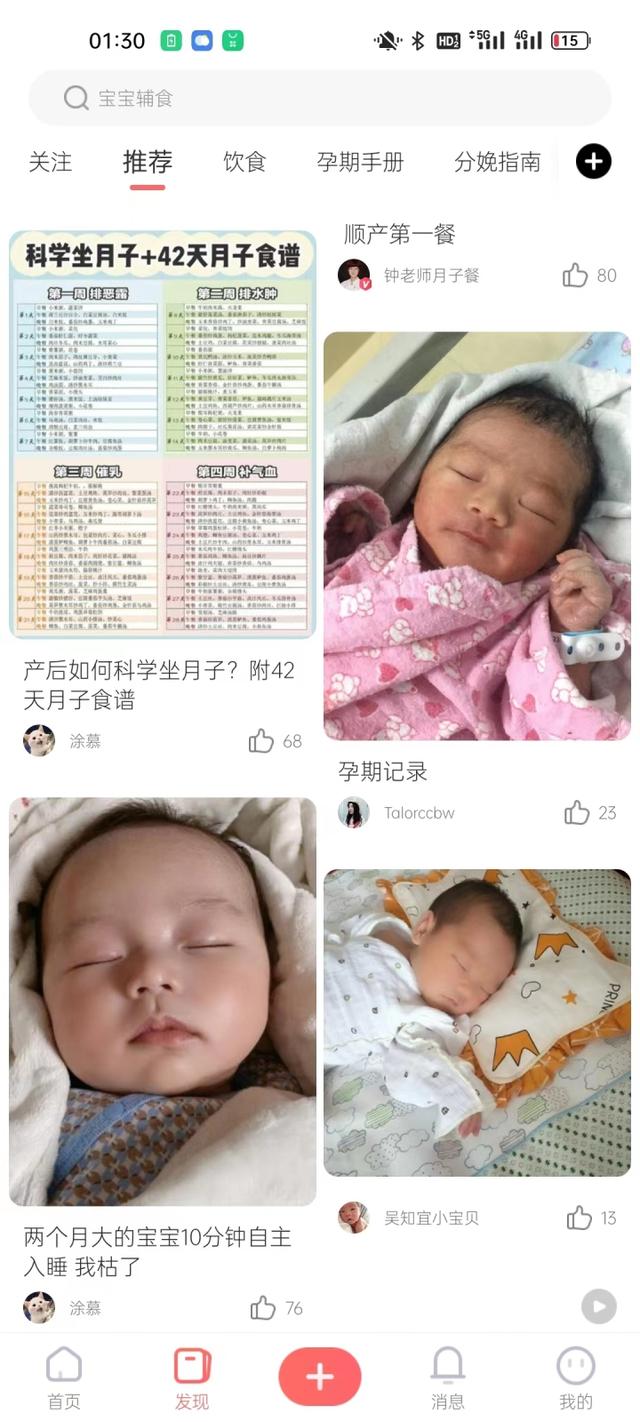Like the 顺产第一餐 post

pos(575,275)
